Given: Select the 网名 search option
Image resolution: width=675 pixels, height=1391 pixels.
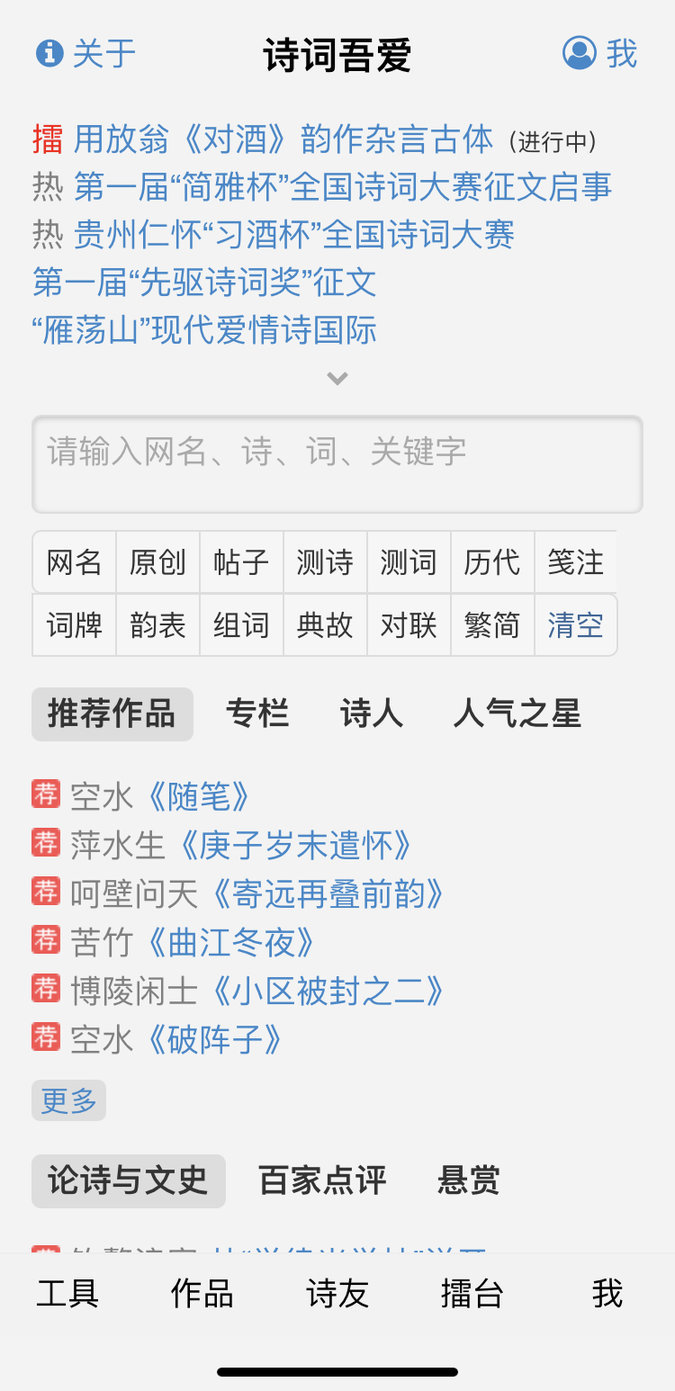Looking at the screenshot, I should click(x=74, y=562).
